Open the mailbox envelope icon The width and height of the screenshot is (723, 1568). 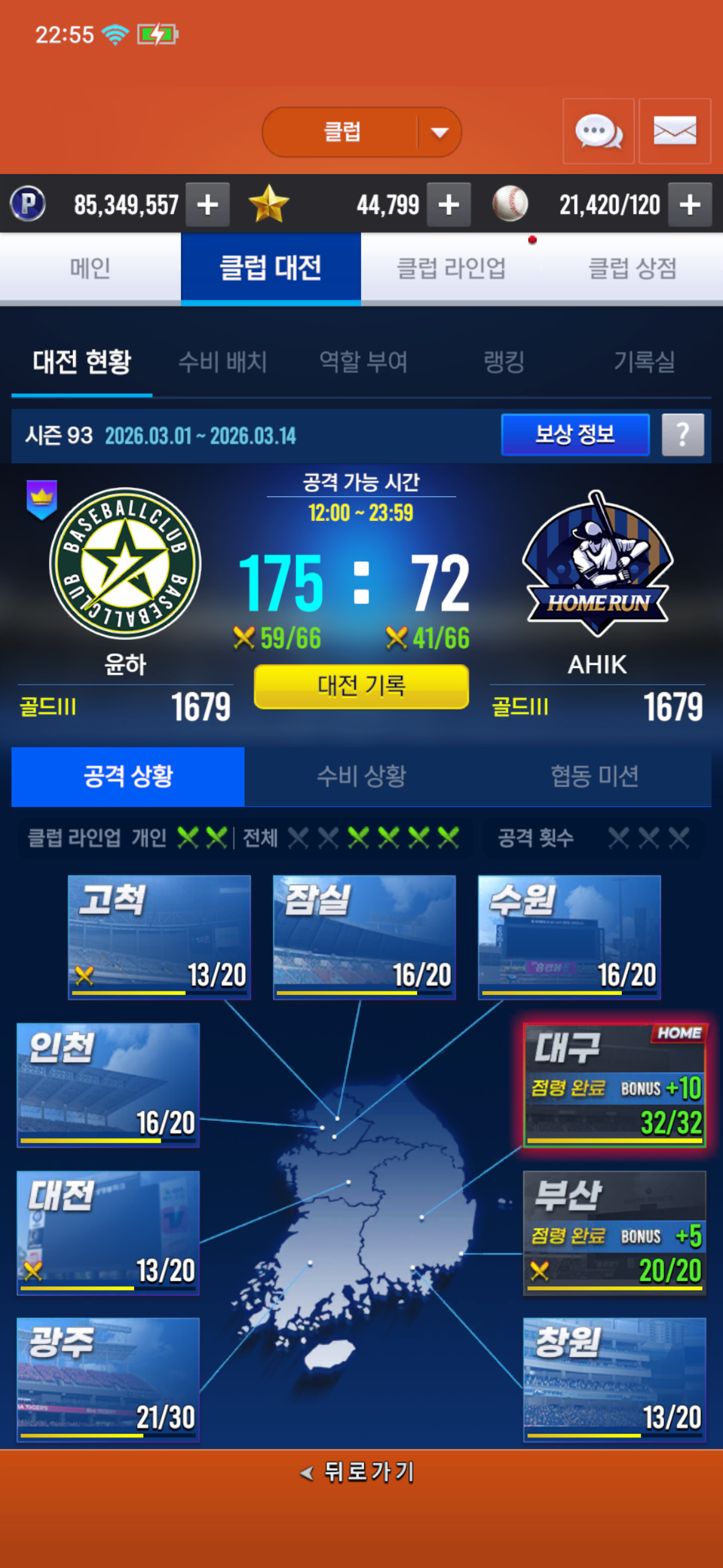pyautogui.click(x=675, y=131)
